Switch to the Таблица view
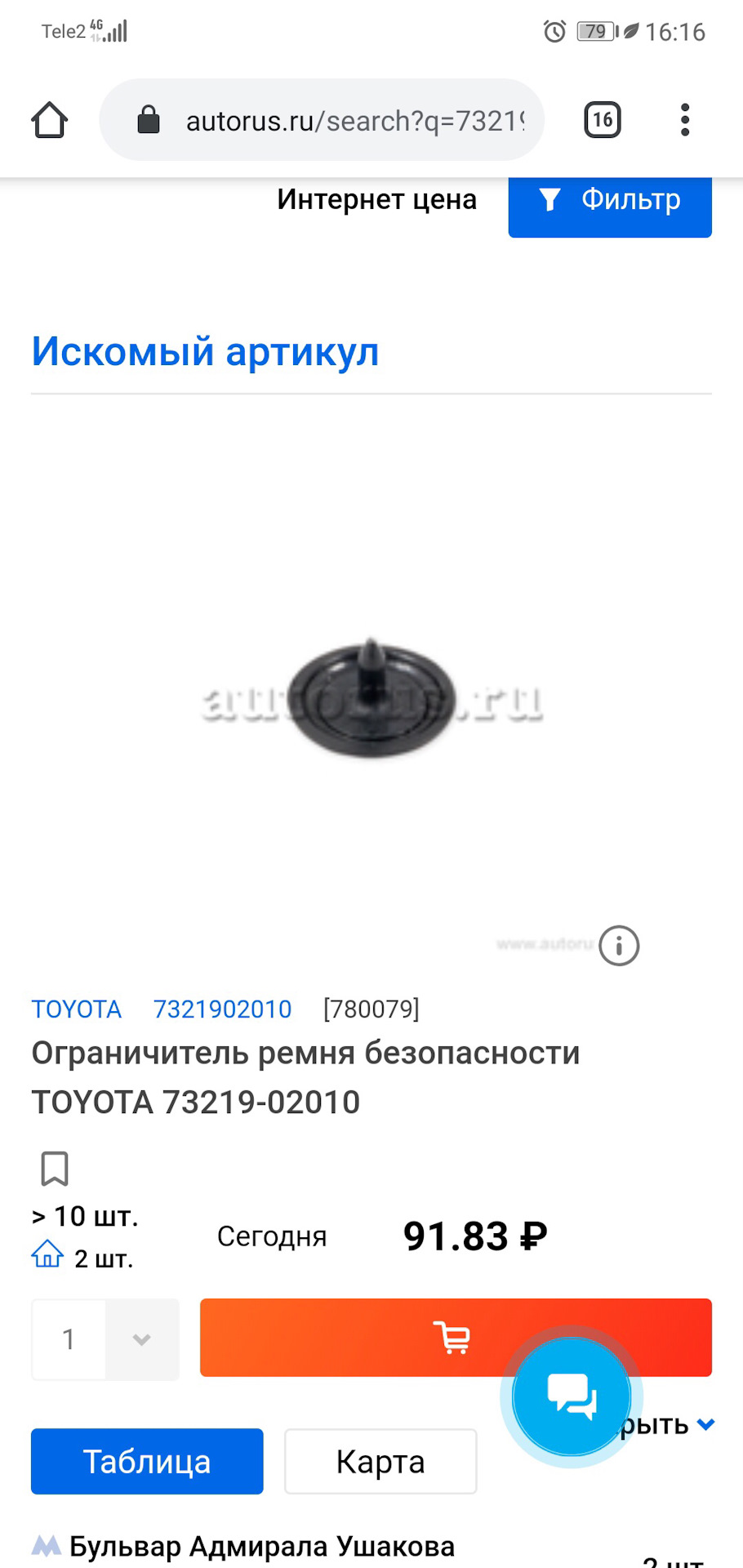Viewport: 743px width, 1568px height. pyautogui.click(x=147, y=1462)
